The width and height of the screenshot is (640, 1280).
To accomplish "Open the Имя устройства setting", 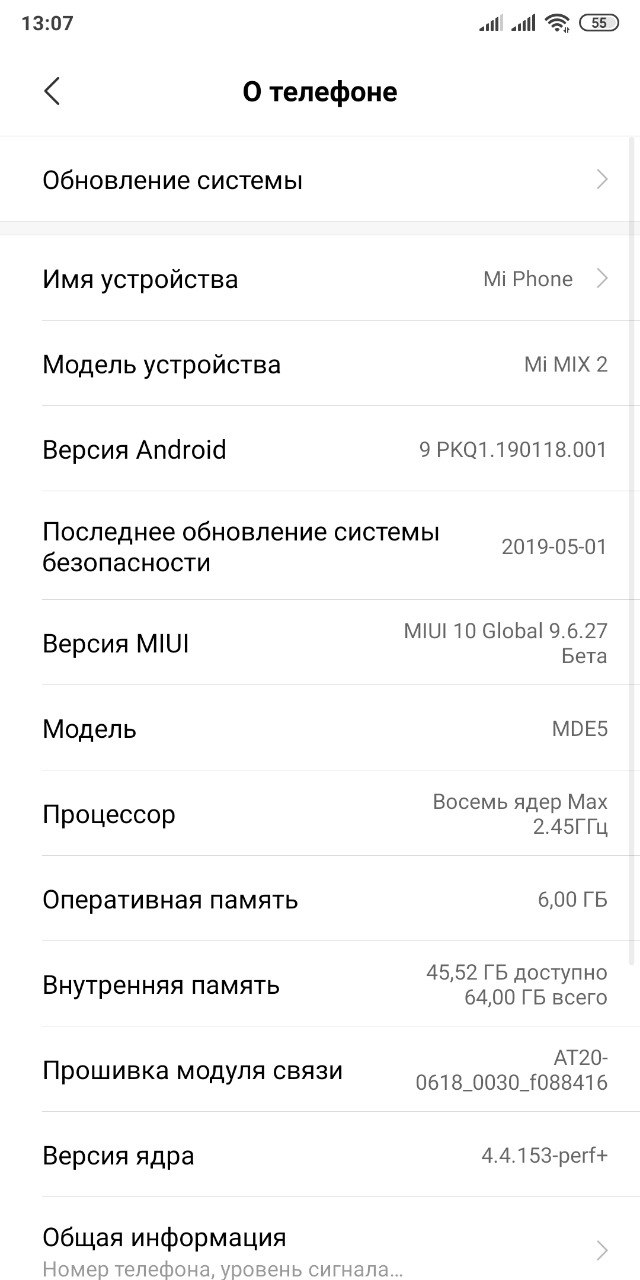I will (x=320, y=279).
